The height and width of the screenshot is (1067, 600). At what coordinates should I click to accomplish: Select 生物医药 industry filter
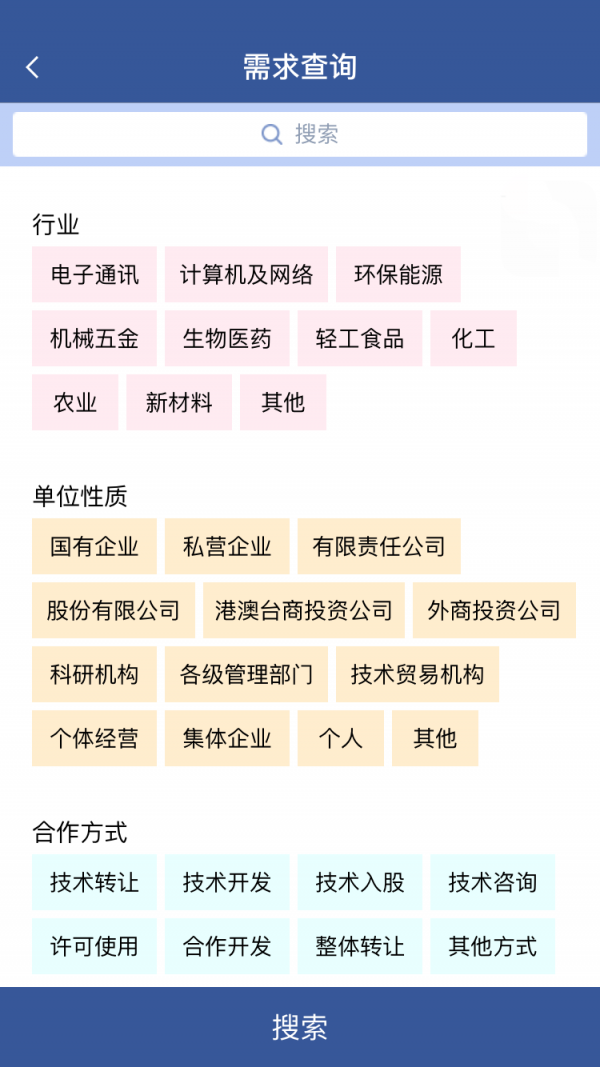click(227, 338)
